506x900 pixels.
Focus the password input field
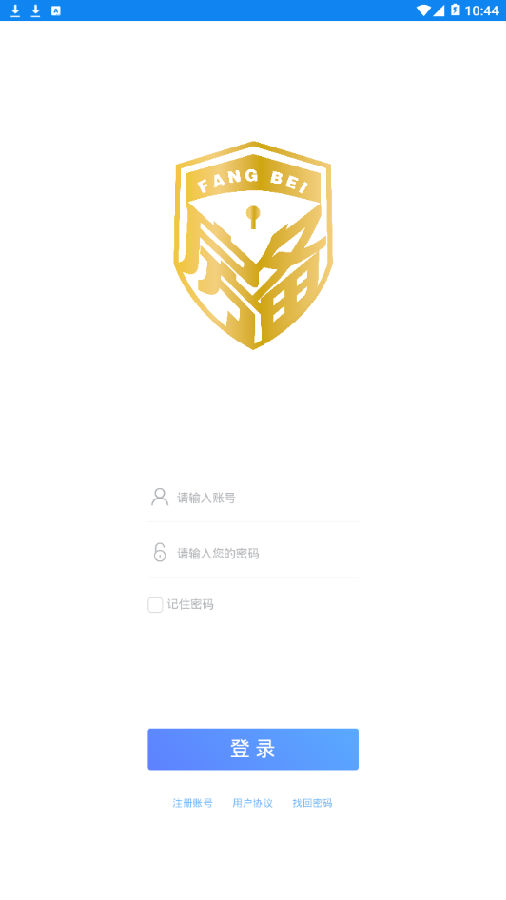click(x=253, y=553)
